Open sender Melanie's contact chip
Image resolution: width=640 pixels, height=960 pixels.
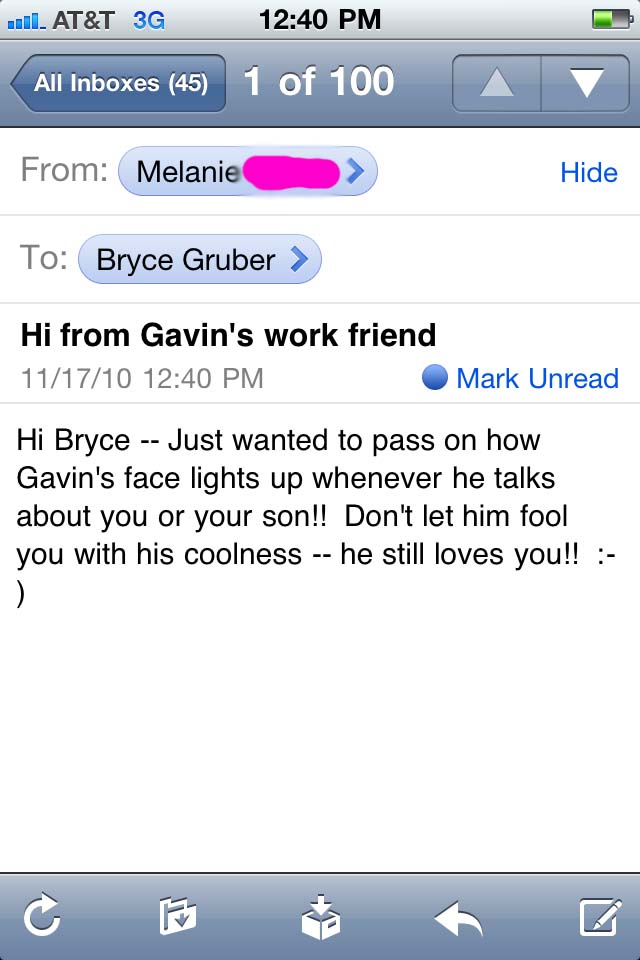pos(247,172)
